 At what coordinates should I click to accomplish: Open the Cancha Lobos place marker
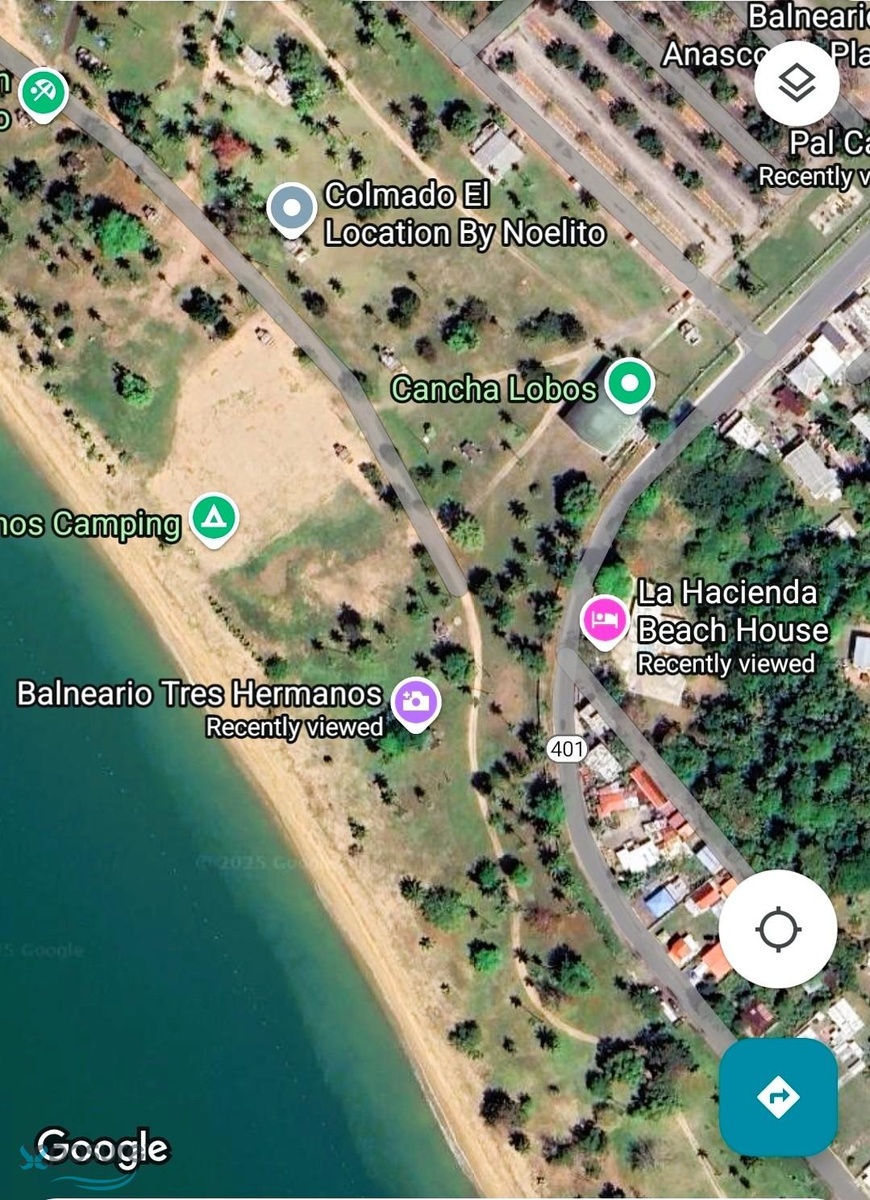pyautogui.click(x=631, y=383)
